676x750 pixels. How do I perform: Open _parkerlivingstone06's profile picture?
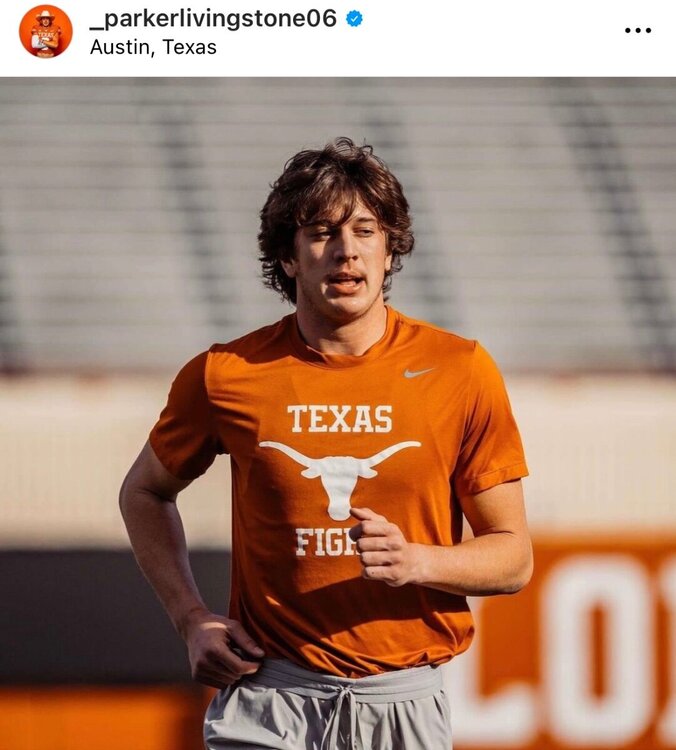point(45,31)
